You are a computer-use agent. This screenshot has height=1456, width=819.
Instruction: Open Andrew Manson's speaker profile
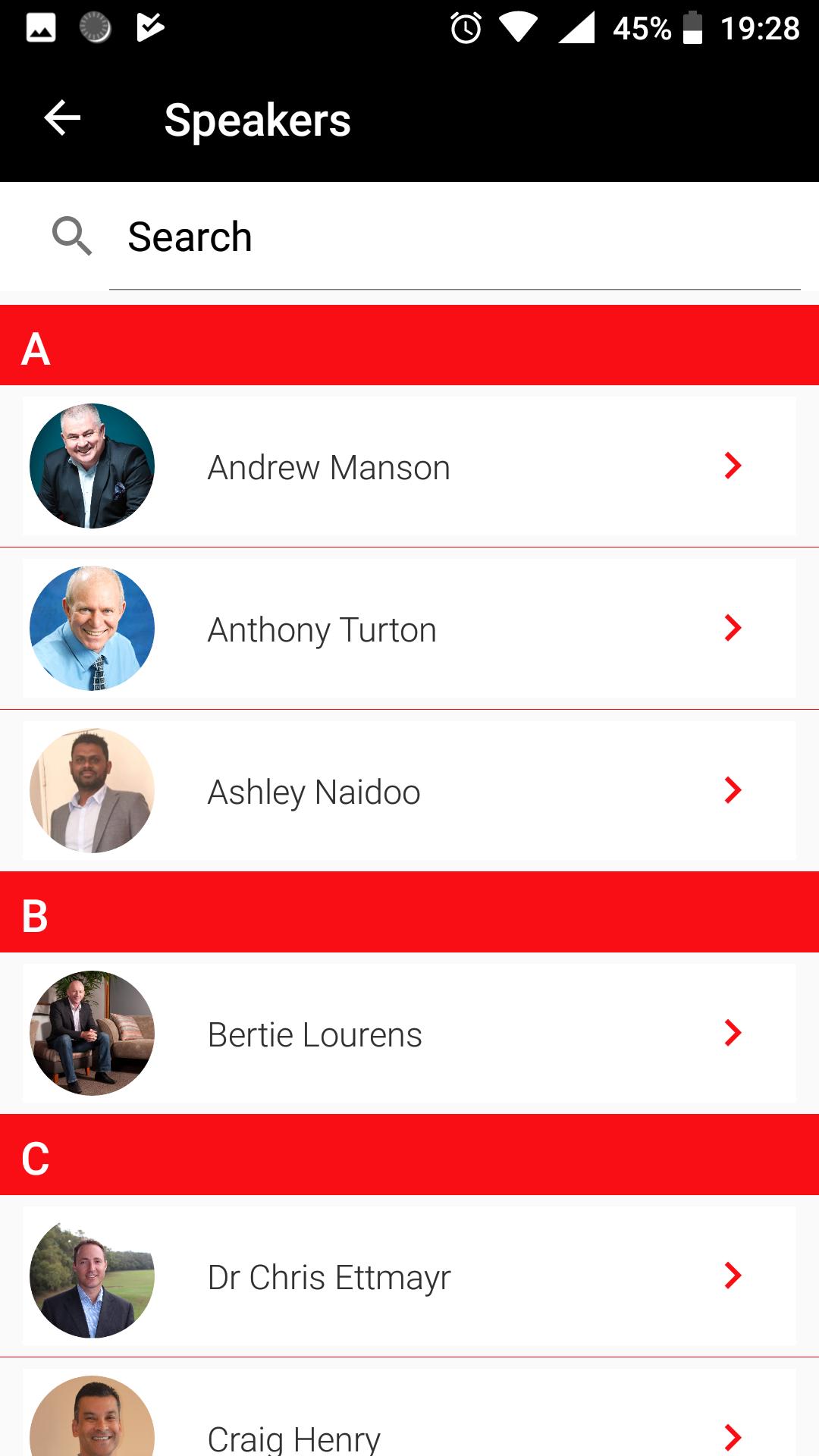[x=409, y=466]
